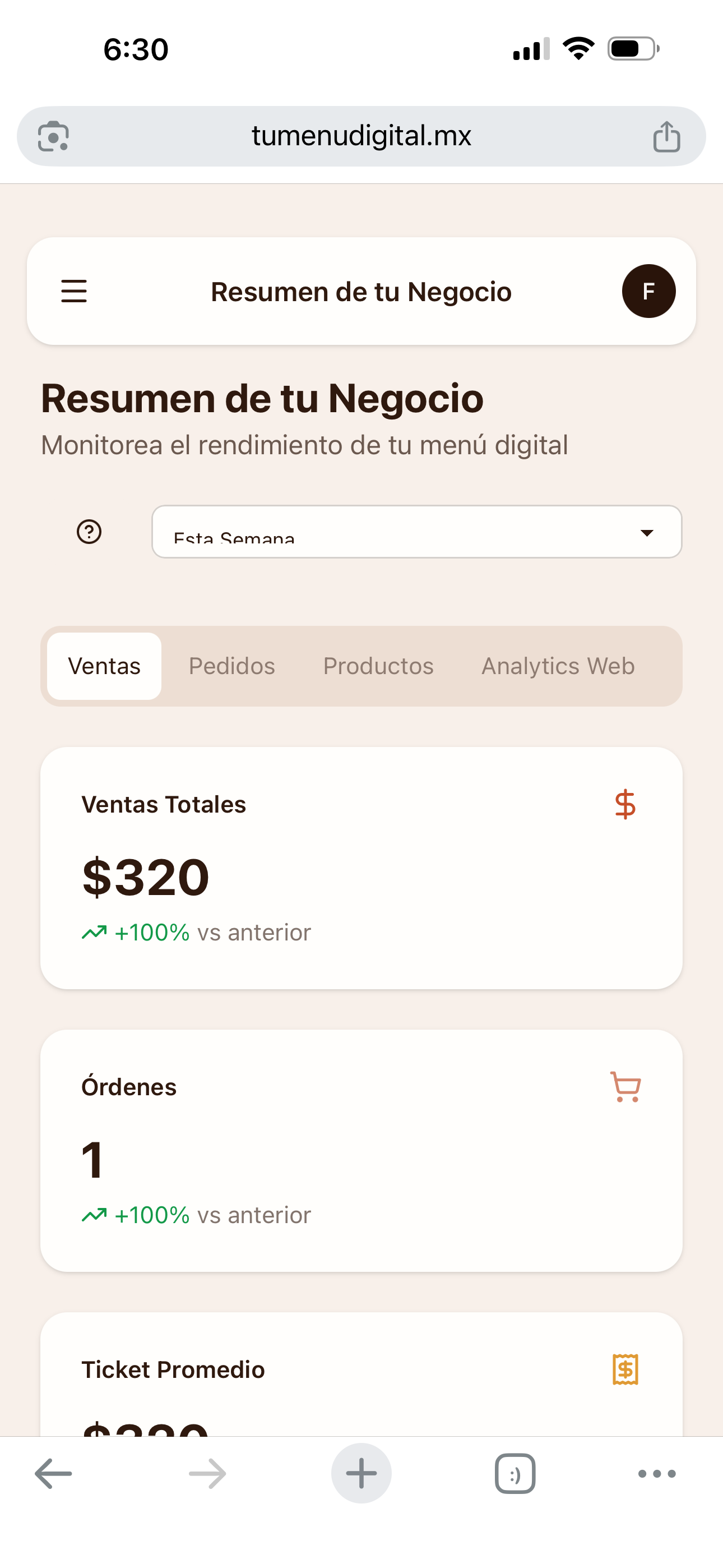Screen dimensions: 723x1568
Task: Select the Ventas tab
Action: 104,666
